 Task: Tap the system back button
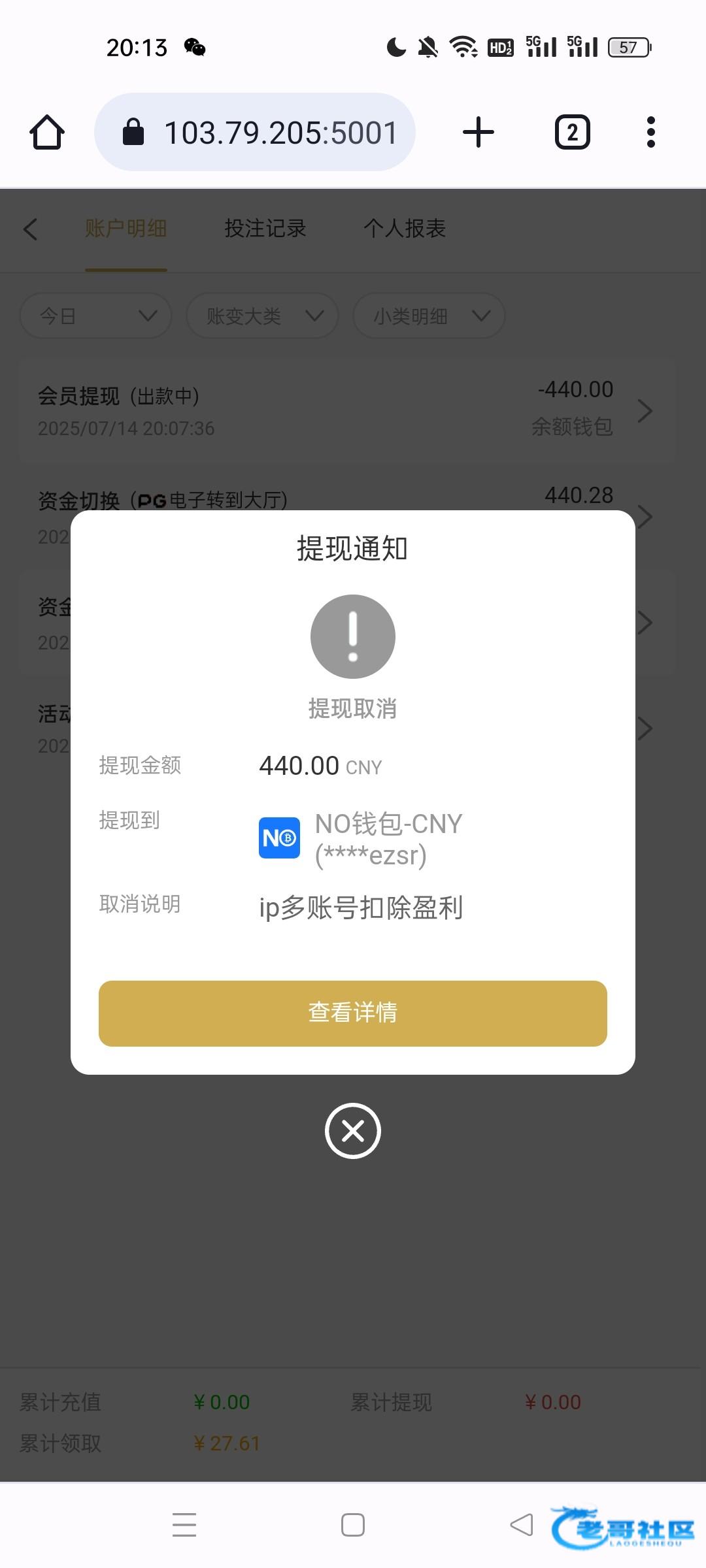[522, 1525]
